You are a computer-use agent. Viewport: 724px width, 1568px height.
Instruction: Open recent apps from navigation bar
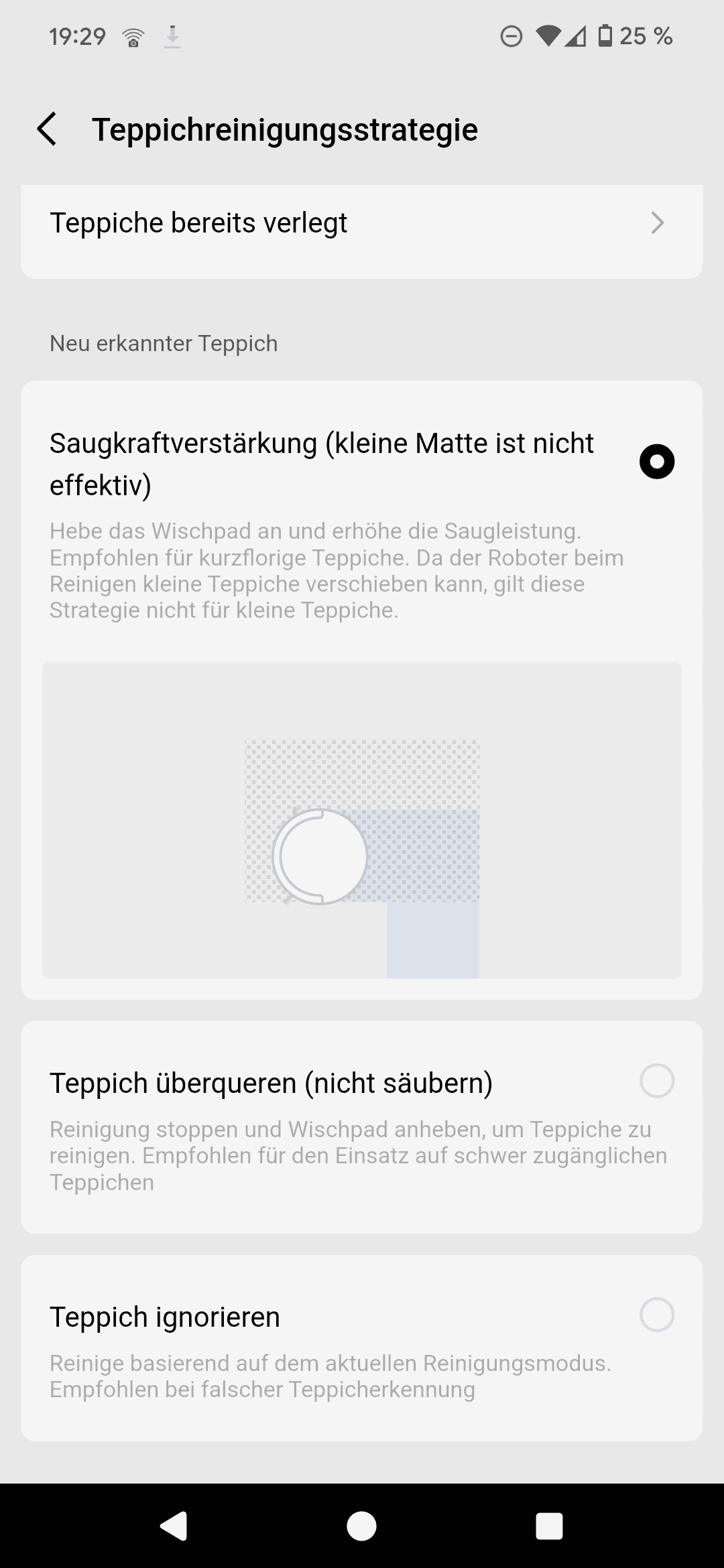[x=549, y=1526]
